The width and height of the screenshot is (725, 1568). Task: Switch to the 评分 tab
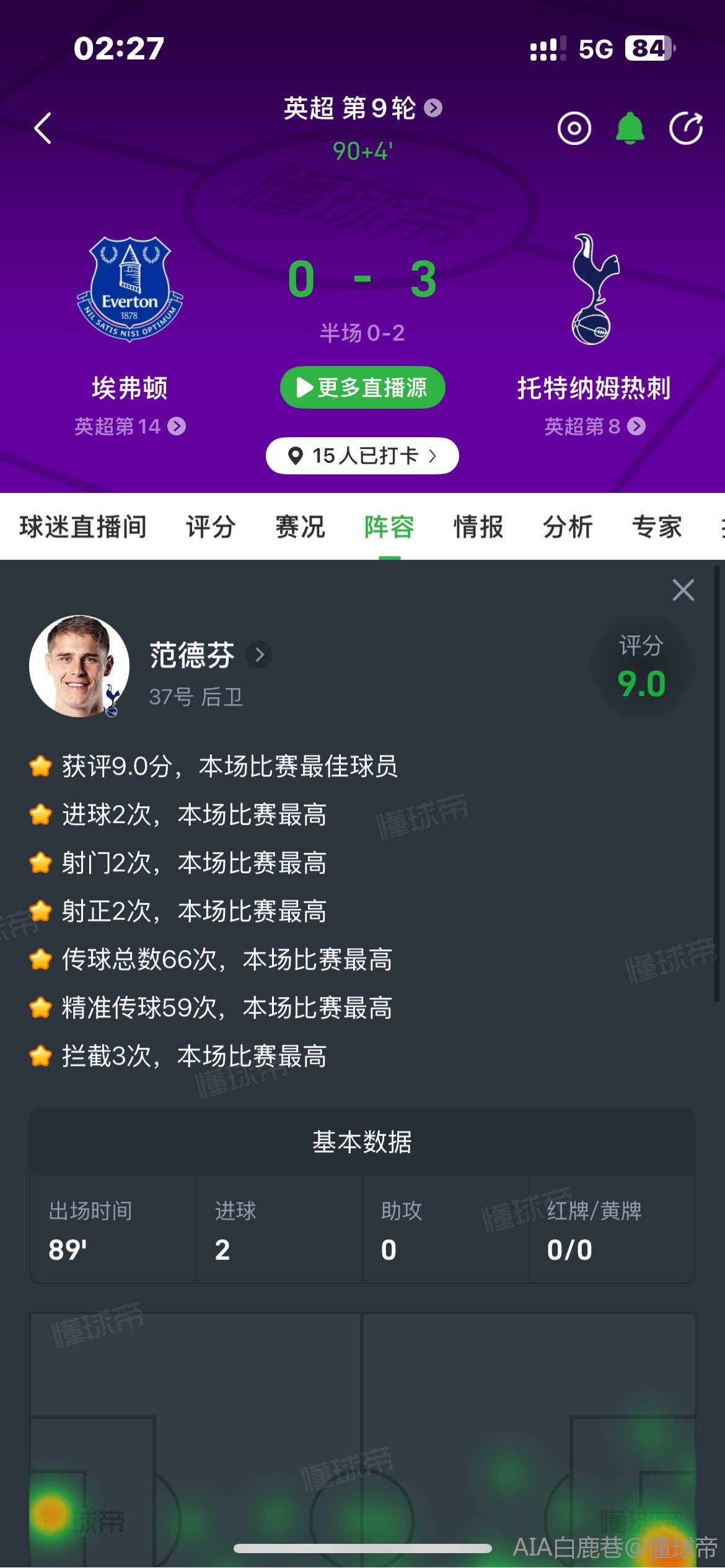click(x=211, y=527)
